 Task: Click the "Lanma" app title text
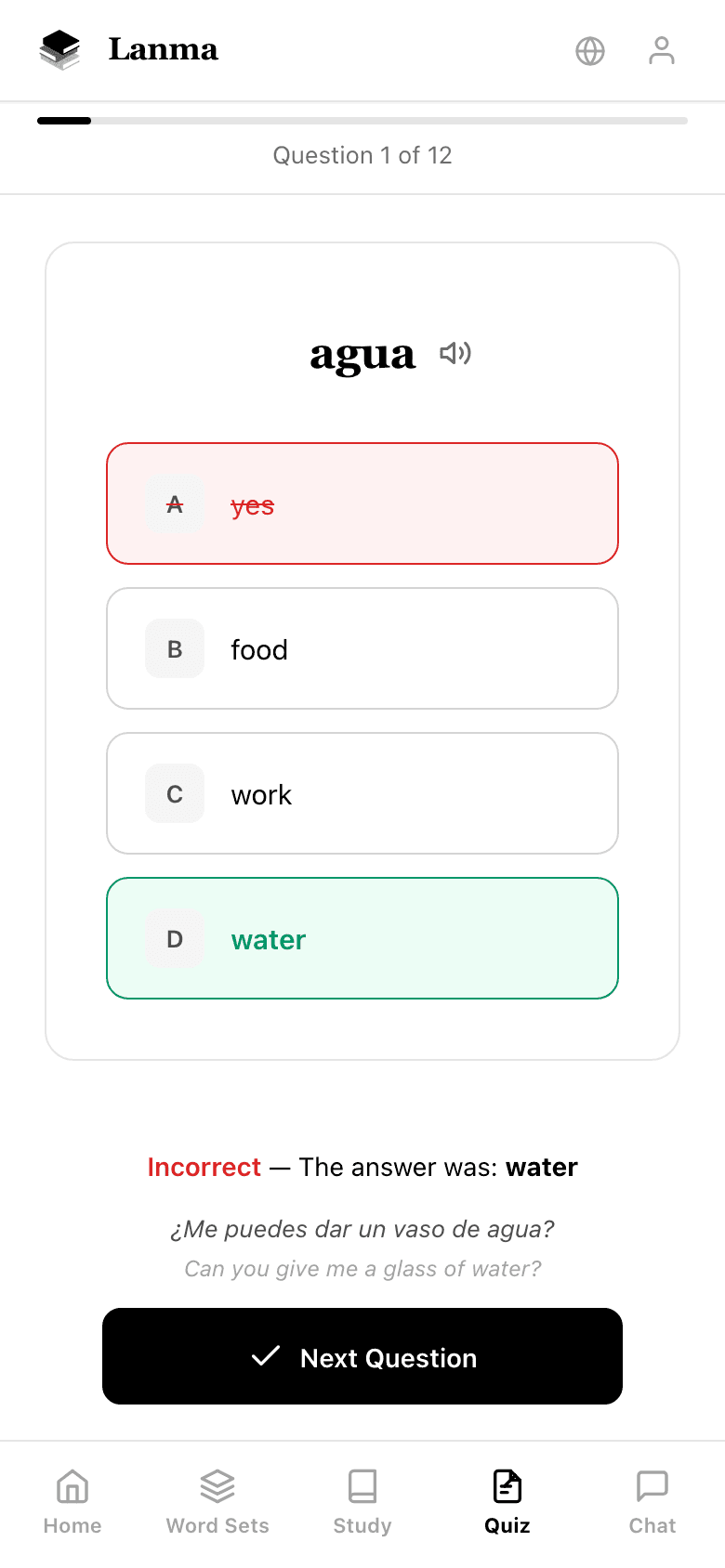164,50
